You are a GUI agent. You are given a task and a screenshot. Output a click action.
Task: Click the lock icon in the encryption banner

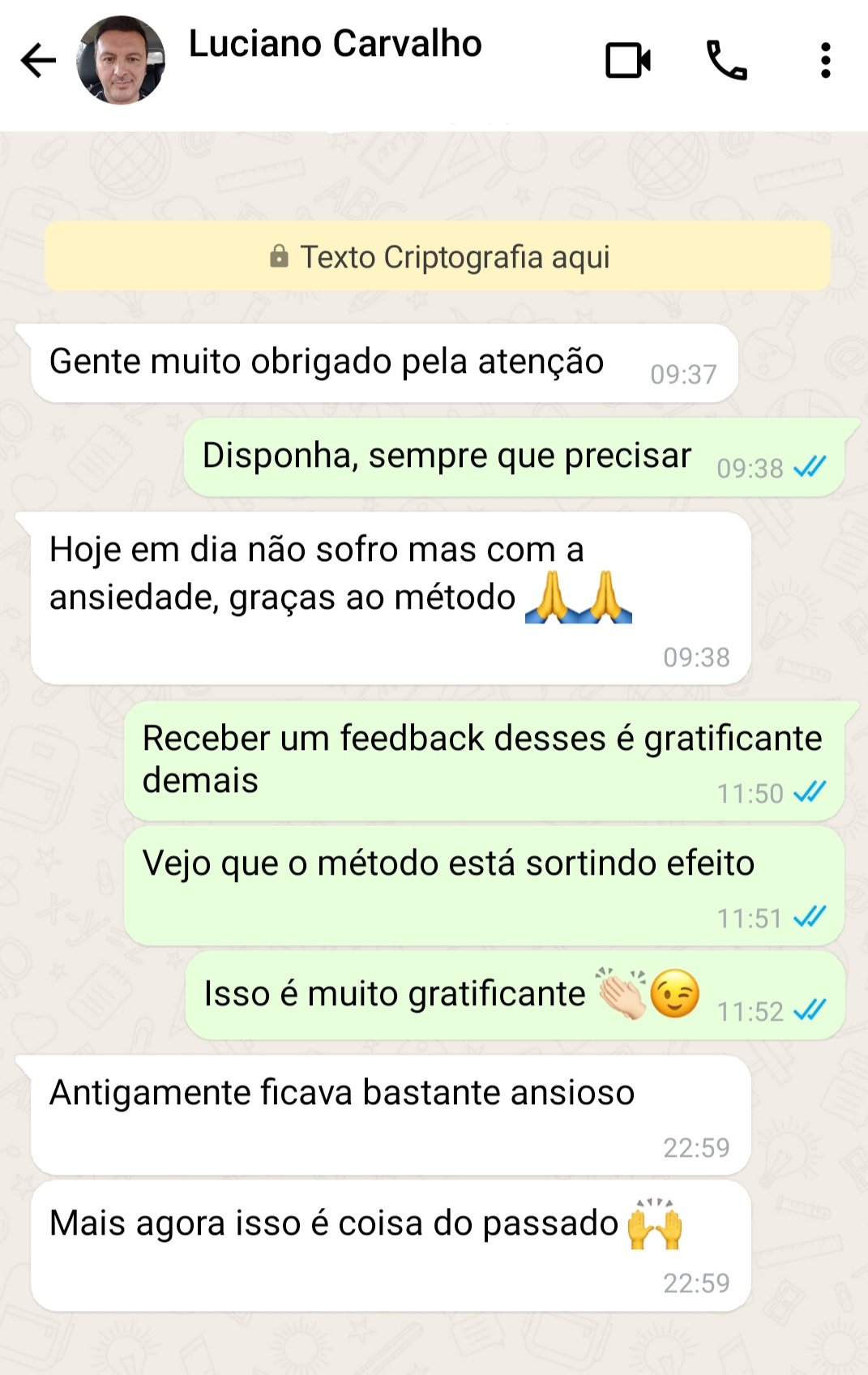tap(280, 258)
